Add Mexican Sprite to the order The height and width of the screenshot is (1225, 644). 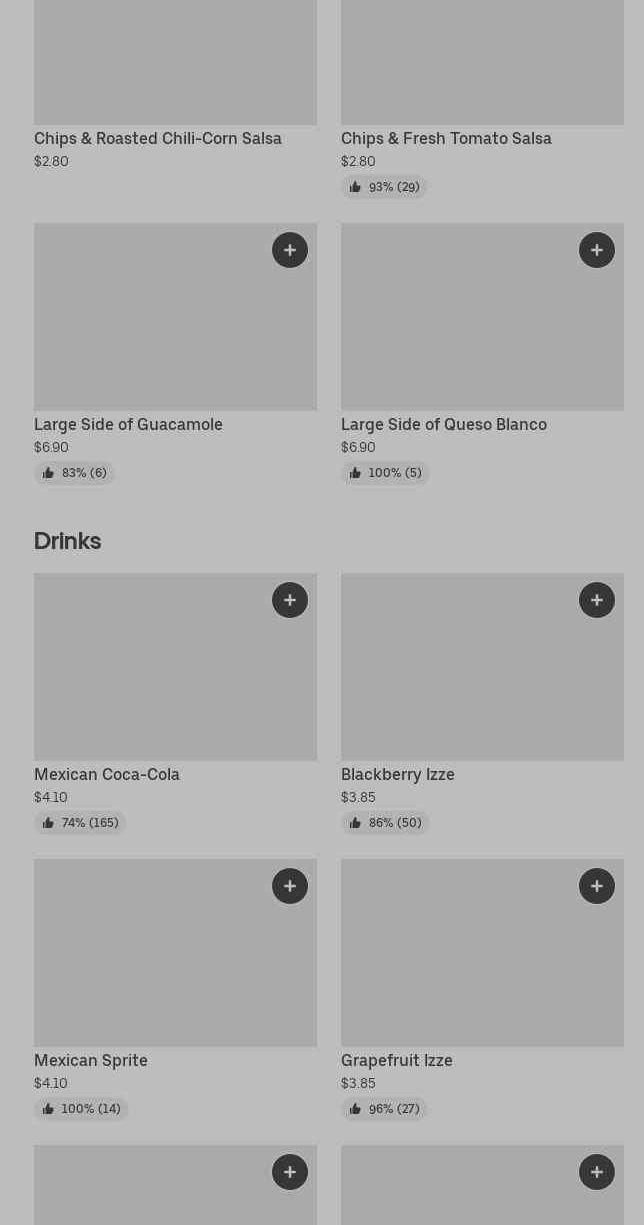290,886
